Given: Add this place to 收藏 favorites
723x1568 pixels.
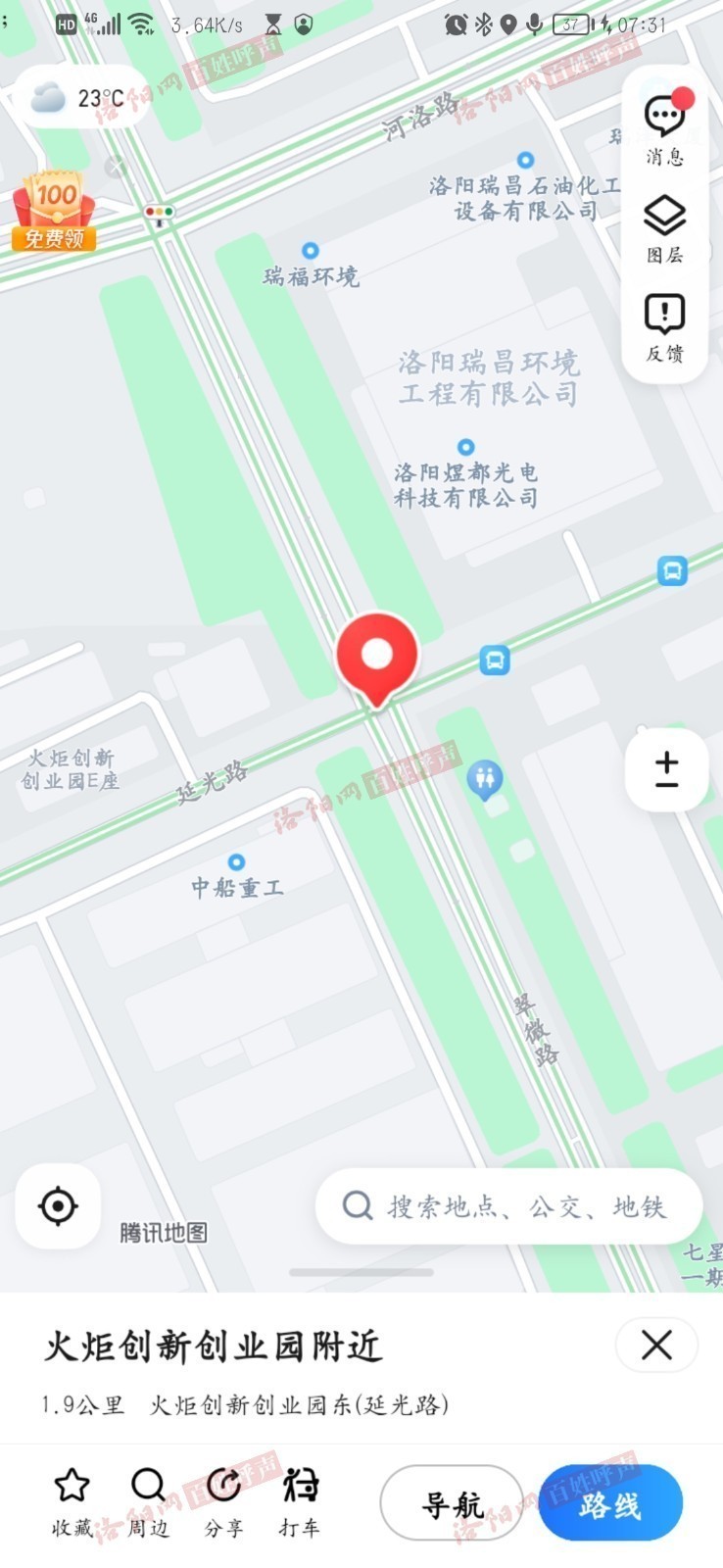Looking at the screenshot, I should [72, 1500].
